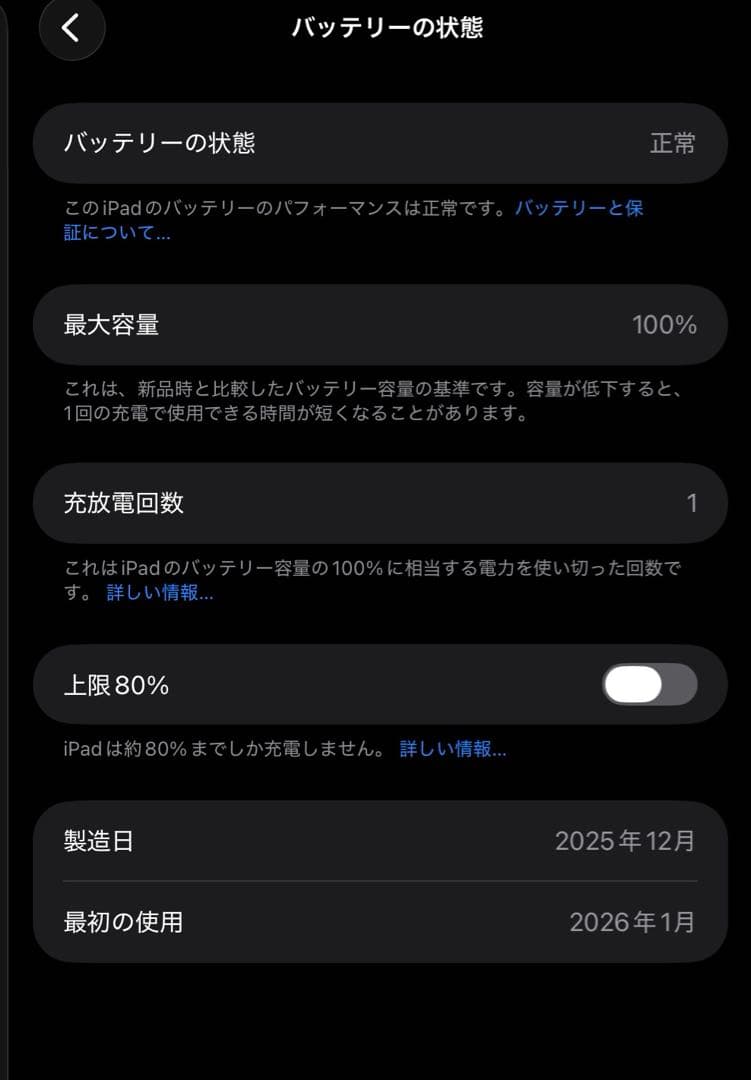This screenshot has height=1080, width=751.
Task: Select the 最初の使用 row
Action: [375, 922]
